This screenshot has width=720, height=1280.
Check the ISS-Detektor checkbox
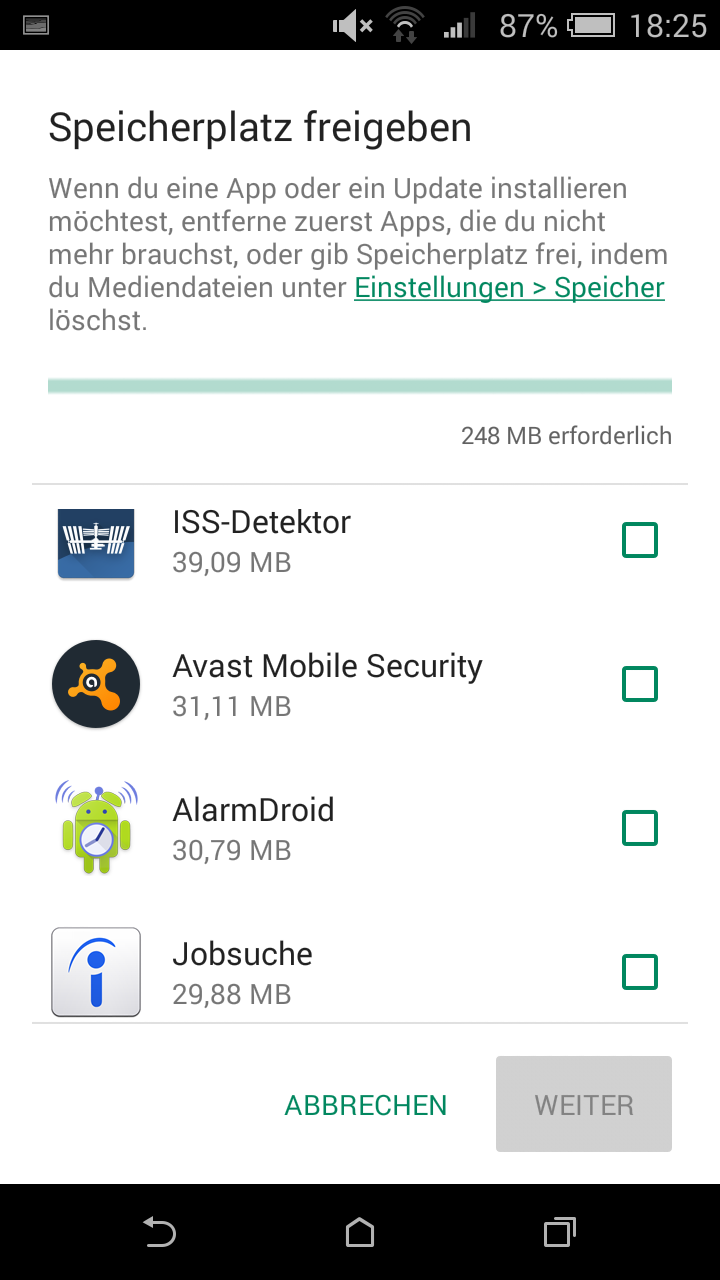tap(640, 540)
